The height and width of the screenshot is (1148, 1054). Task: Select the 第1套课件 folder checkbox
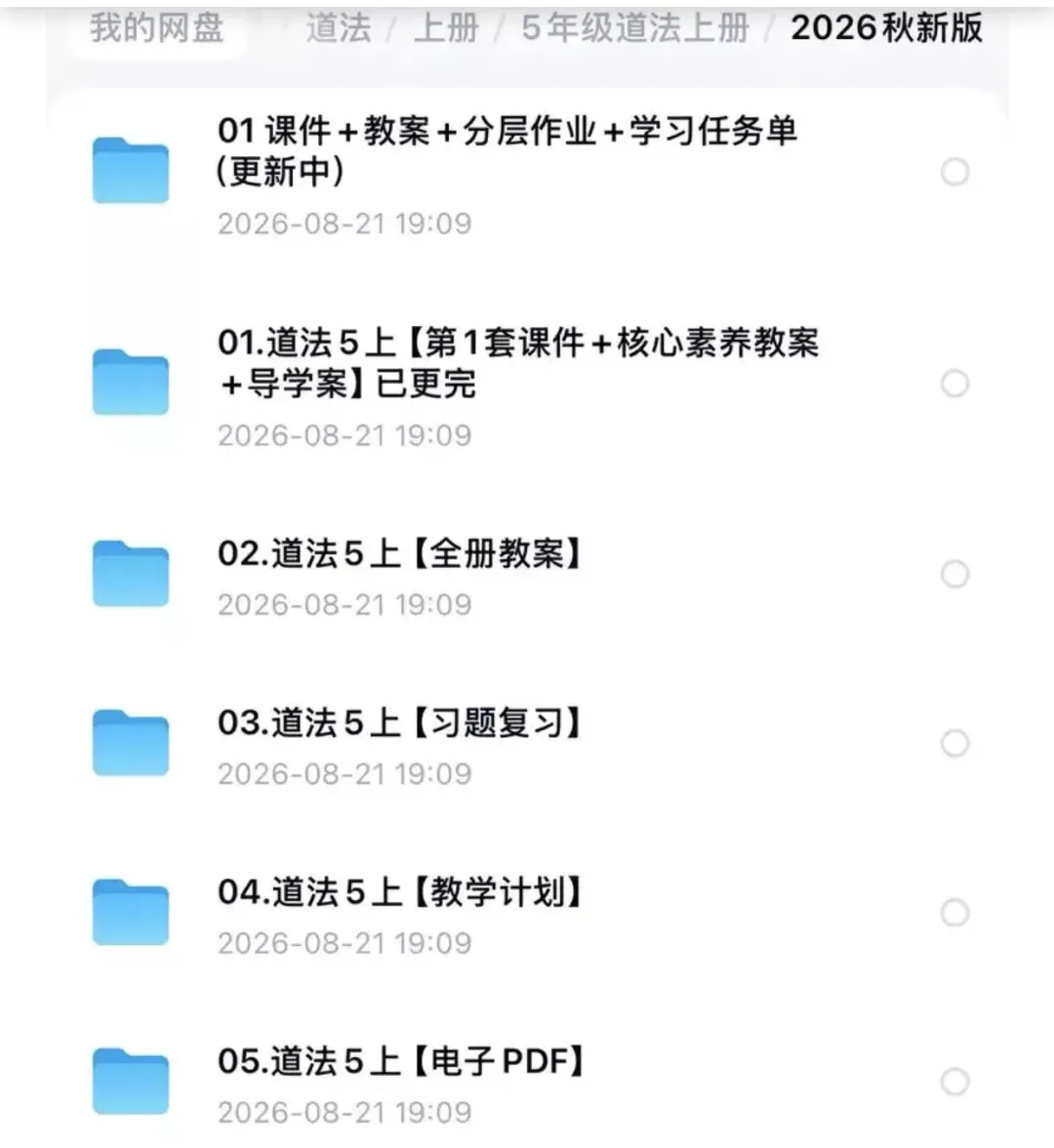click(954, 384)
